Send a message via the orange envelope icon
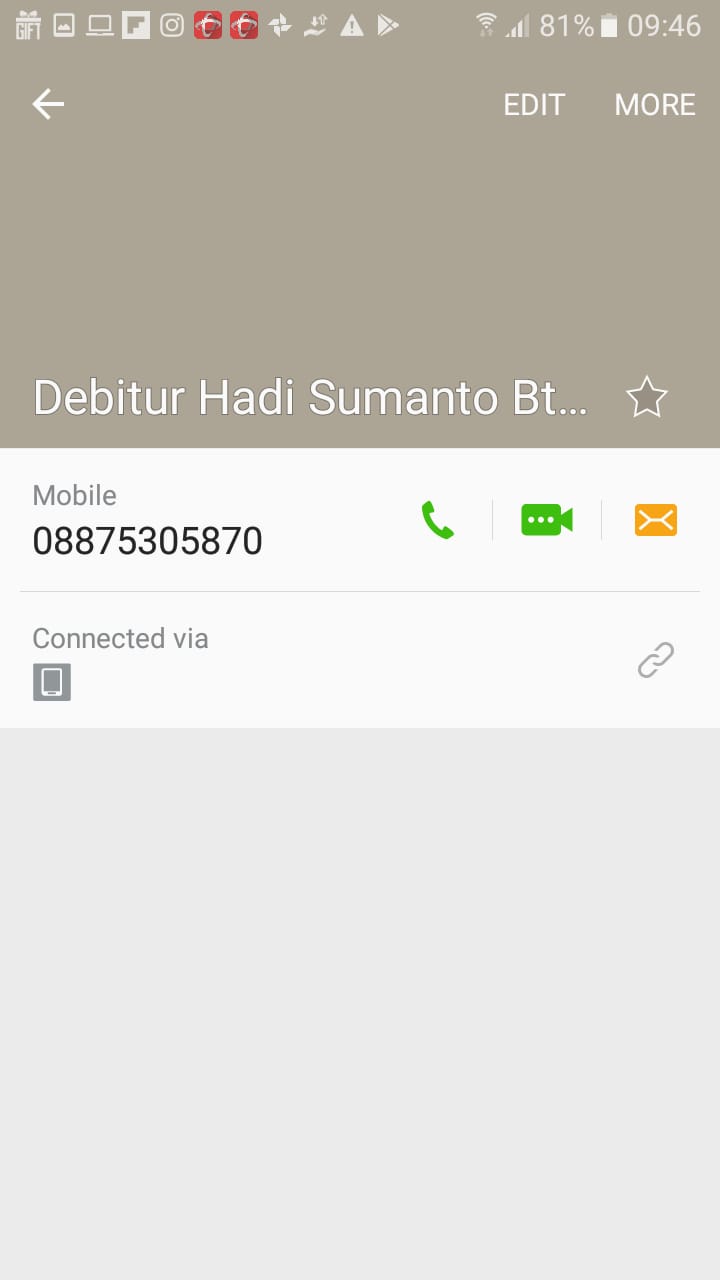 655,520
